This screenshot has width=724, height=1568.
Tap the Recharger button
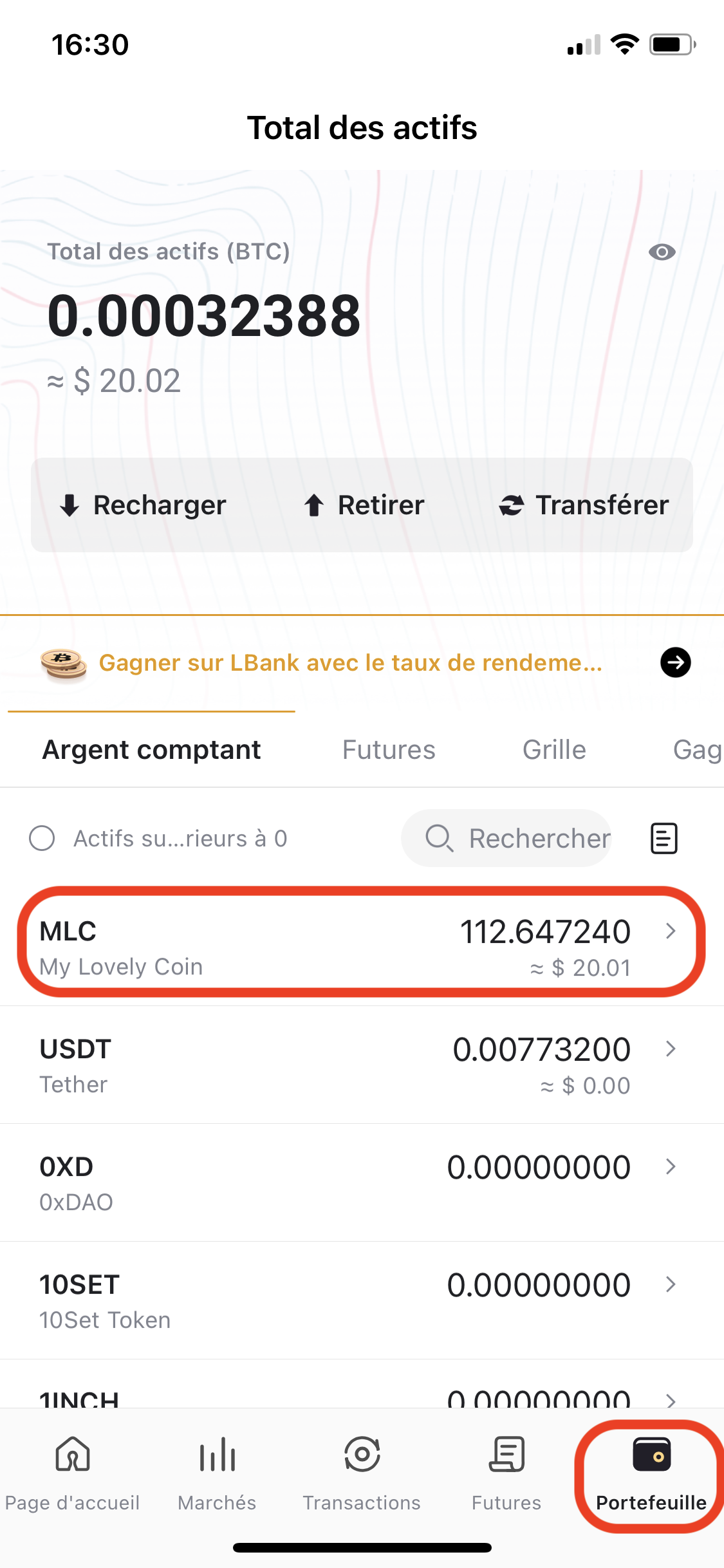[143, 505]
